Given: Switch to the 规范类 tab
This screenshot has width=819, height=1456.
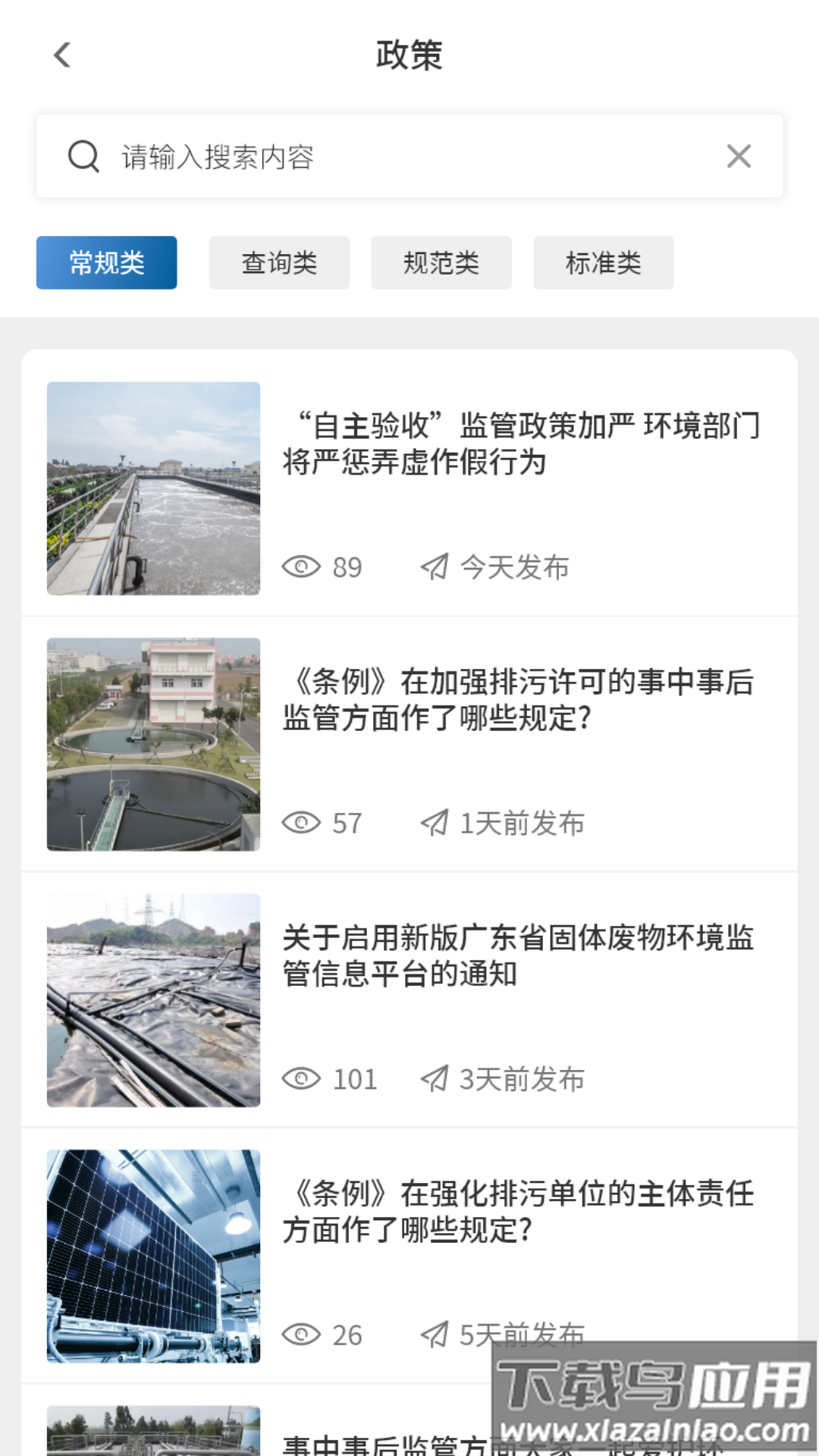Looking at the screenshot, I should pos(441,262).
